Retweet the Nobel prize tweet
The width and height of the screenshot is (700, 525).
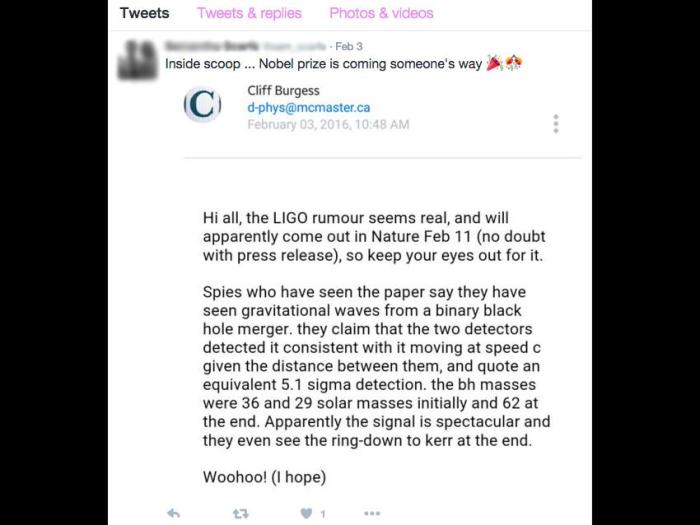pyautogui.click(x=240, y=513)
